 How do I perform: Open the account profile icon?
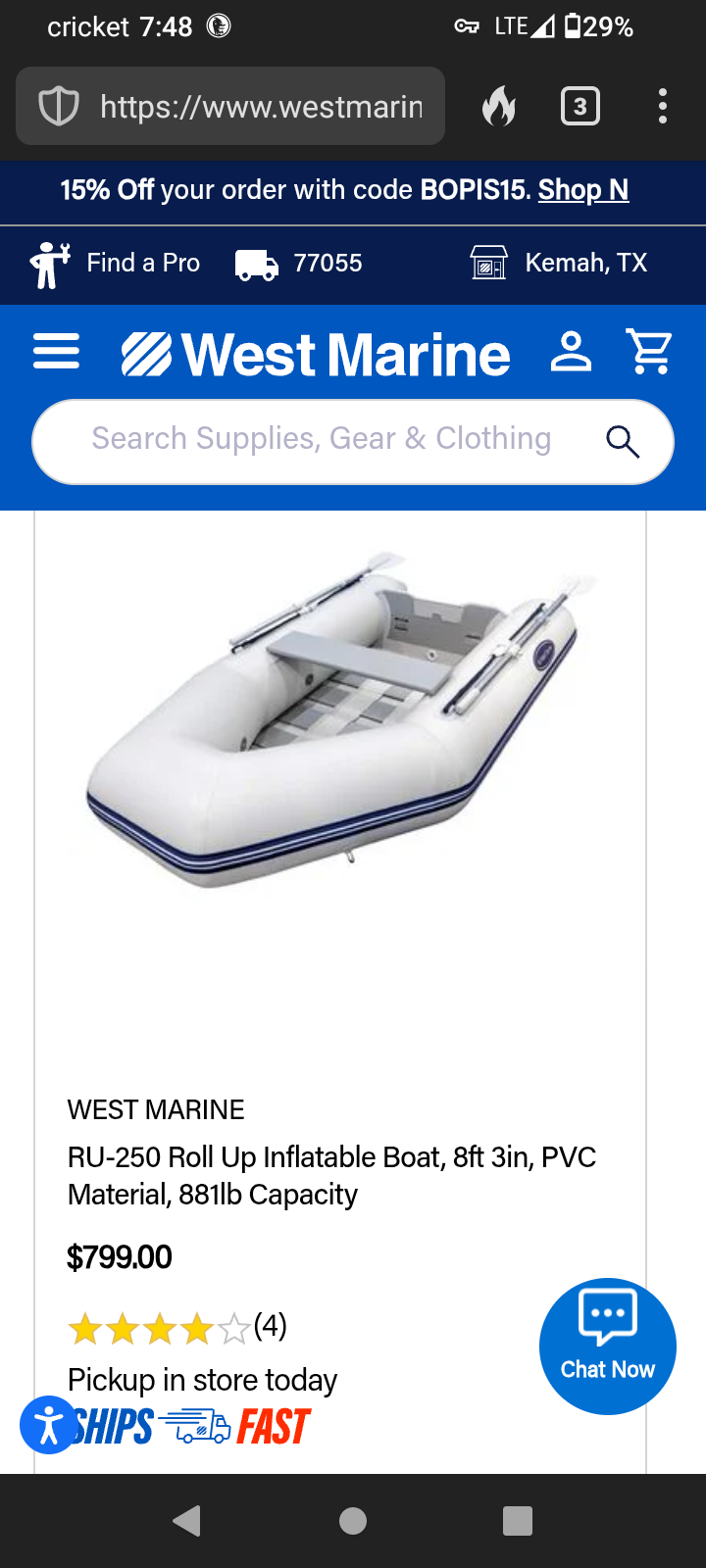pyautogui.click(x=571, y=352)
